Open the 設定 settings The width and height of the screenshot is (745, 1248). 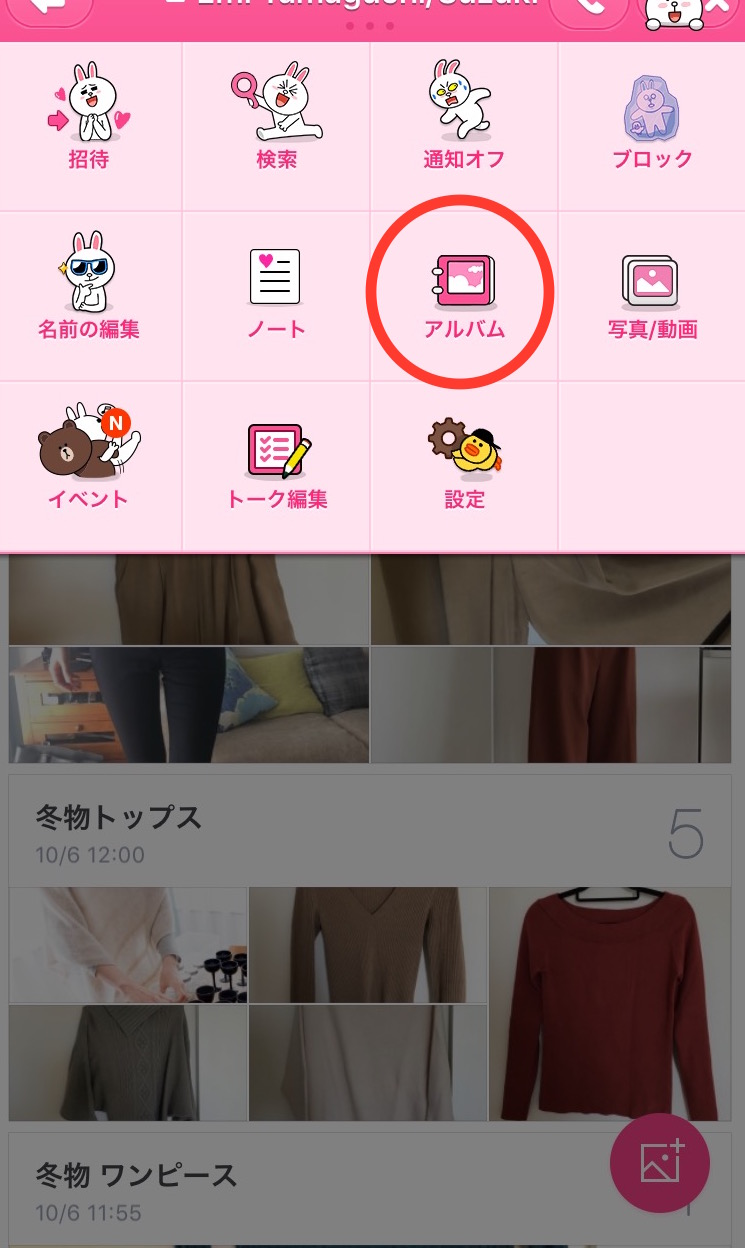[x=463, y=465]
